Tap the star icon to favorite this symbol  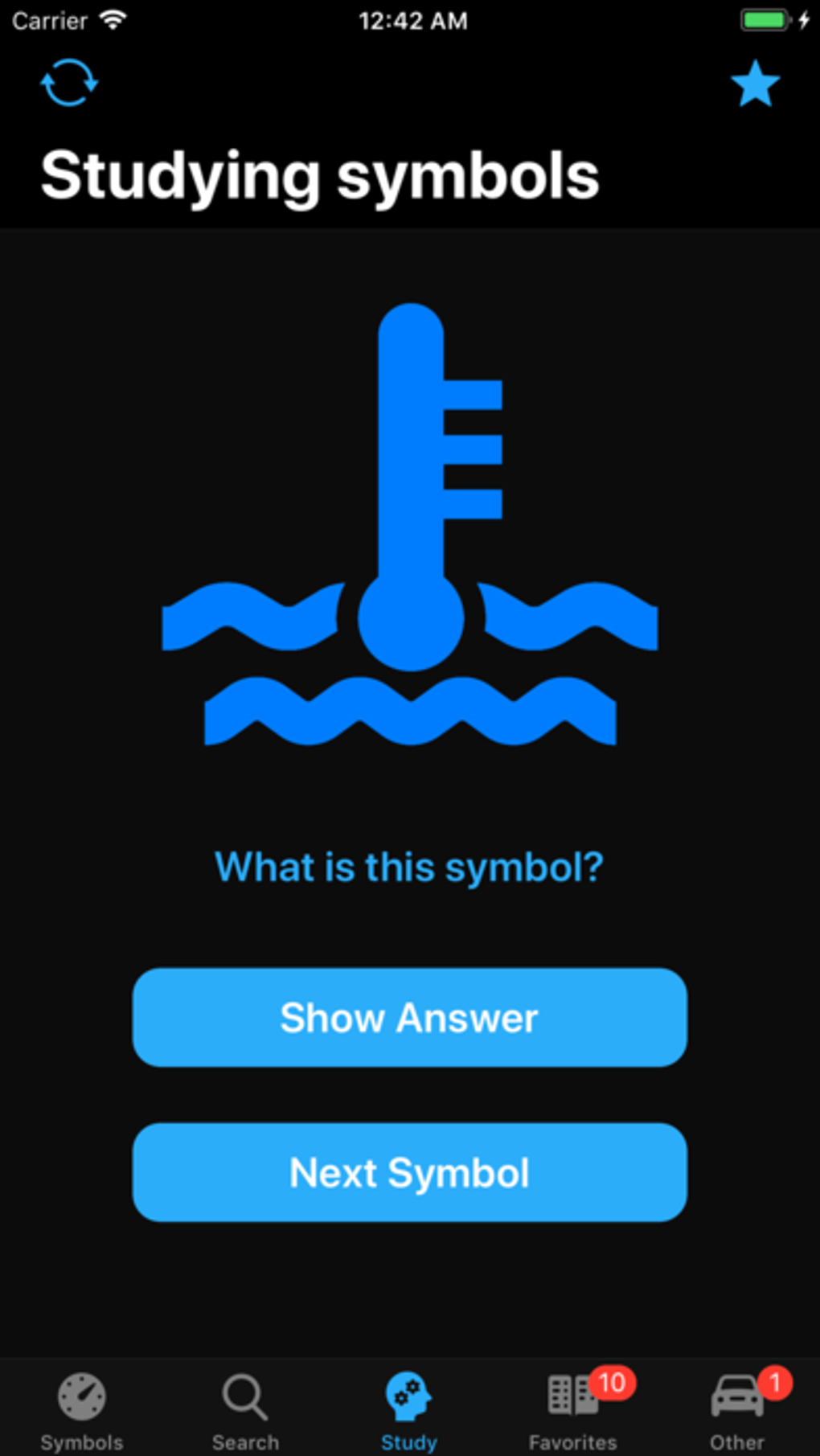click(756, 83)
